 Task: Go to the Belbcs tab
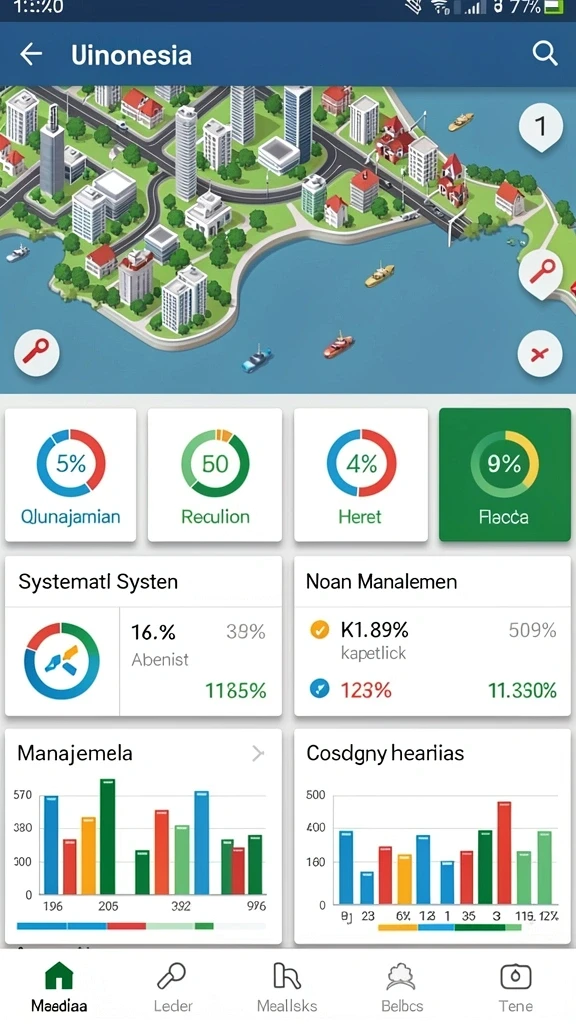402,987
